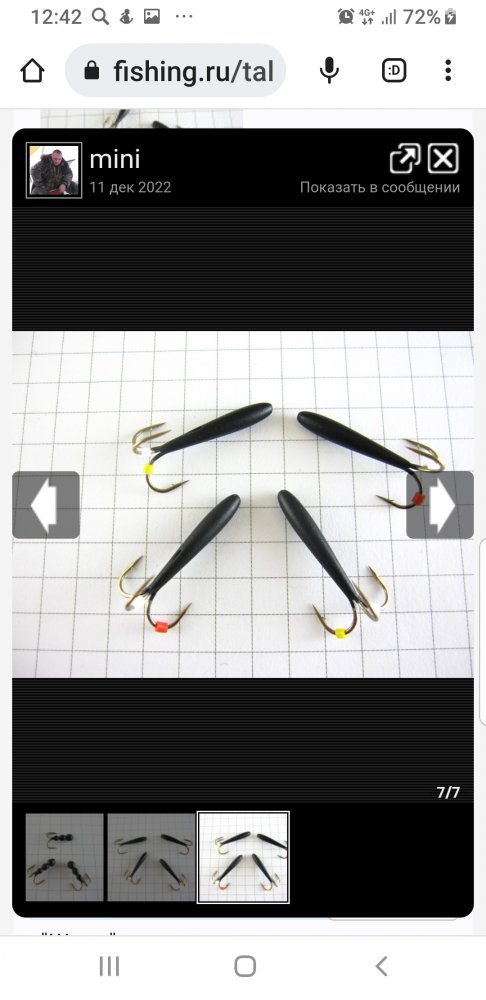Tap the fishing.ru address bar
This screenshot has width=486, height=1000.
(175, 71)
